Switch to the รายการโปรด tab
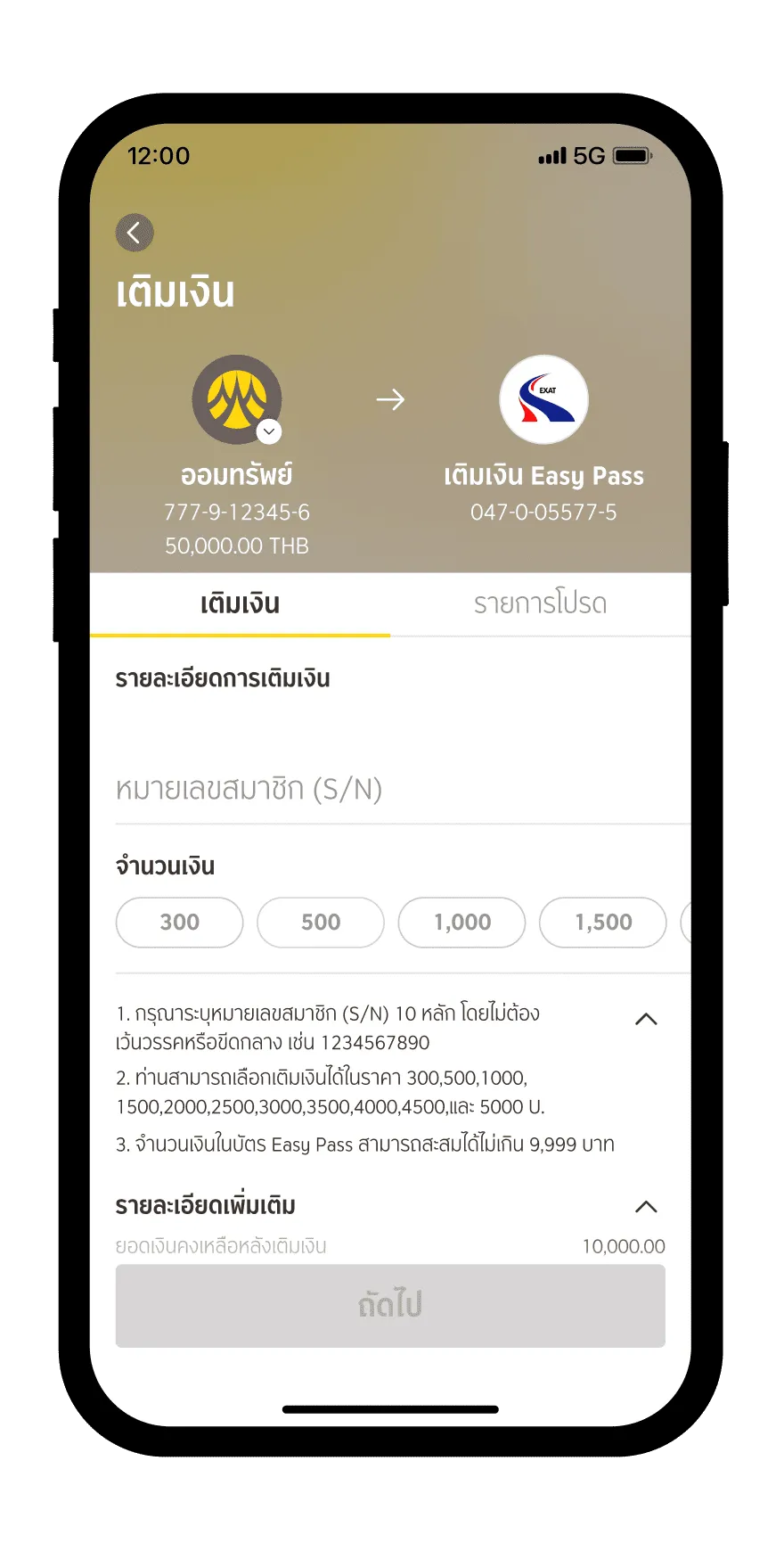 pyautogui.click(x=540, y=603)
